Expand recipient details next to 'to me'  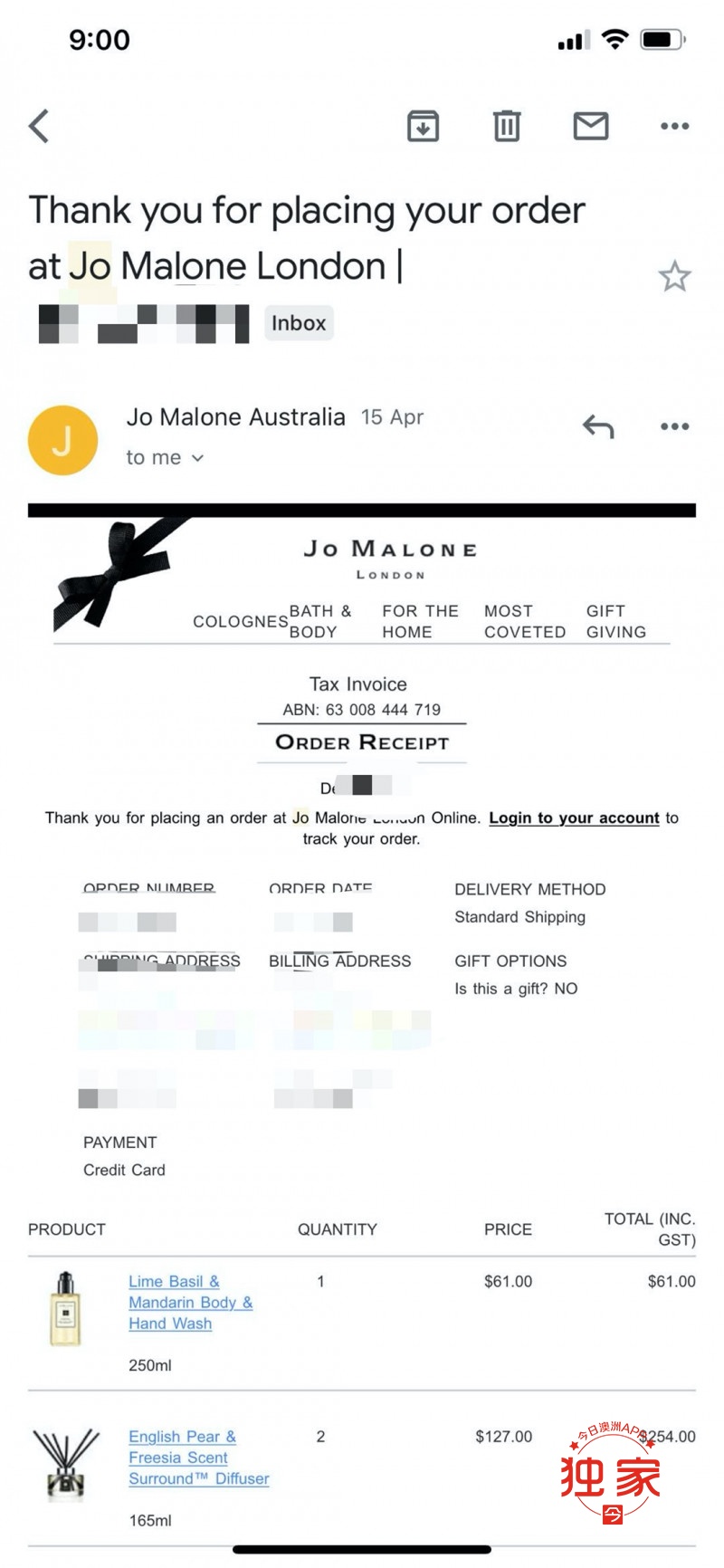tap(197, 458)
